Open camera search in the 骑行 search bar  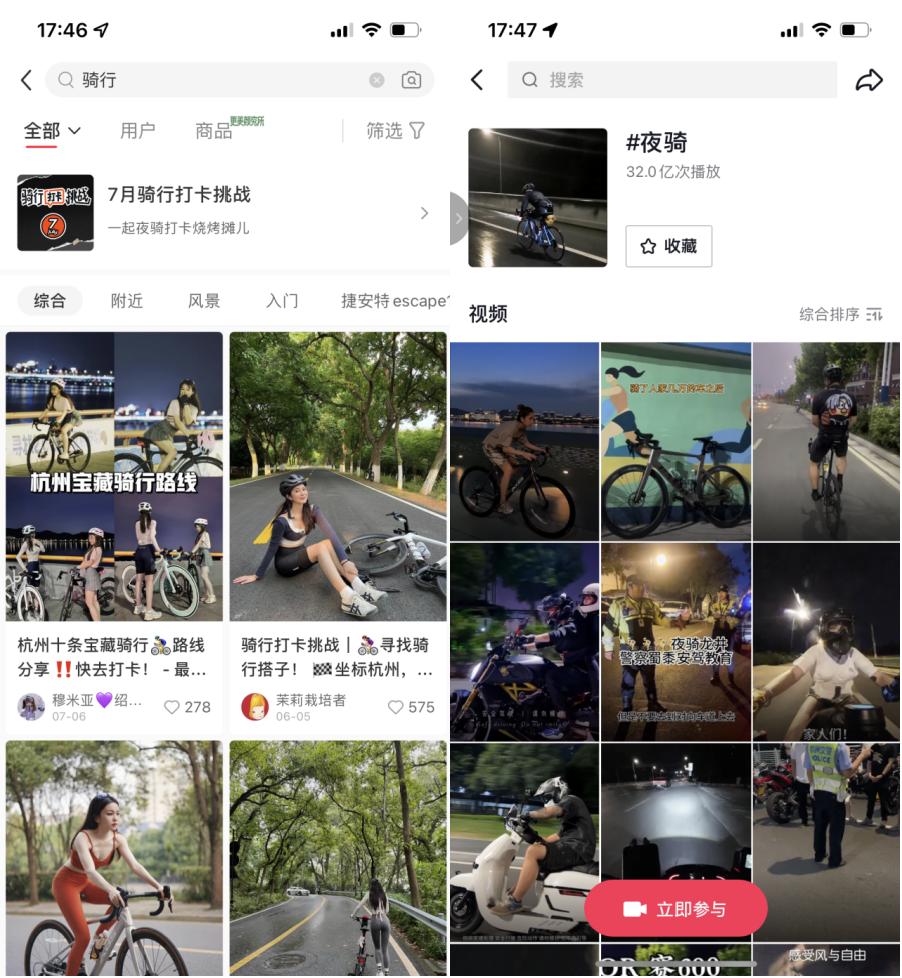(411, 80)
